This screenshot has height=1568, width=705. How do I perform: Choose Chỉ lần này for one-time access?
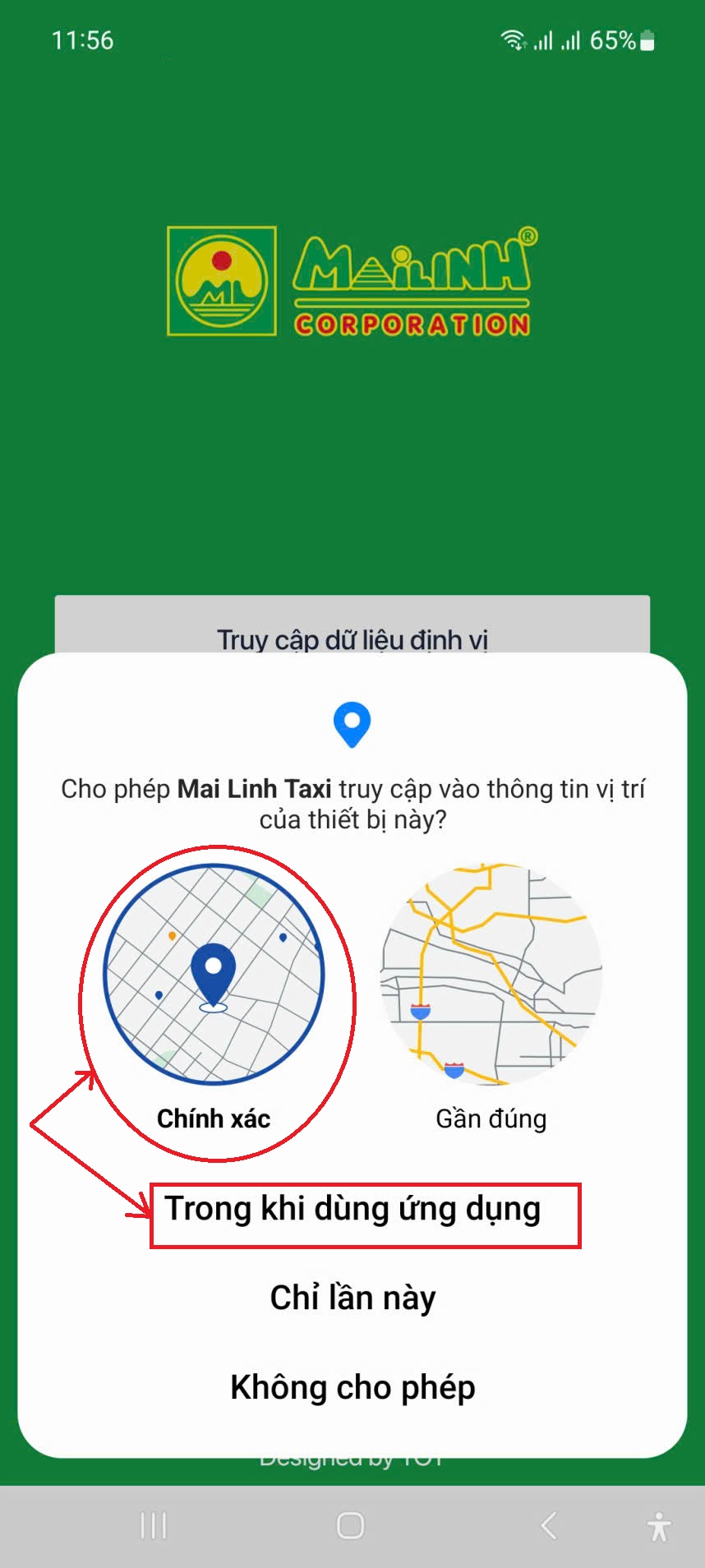(x=352, y=1297)
